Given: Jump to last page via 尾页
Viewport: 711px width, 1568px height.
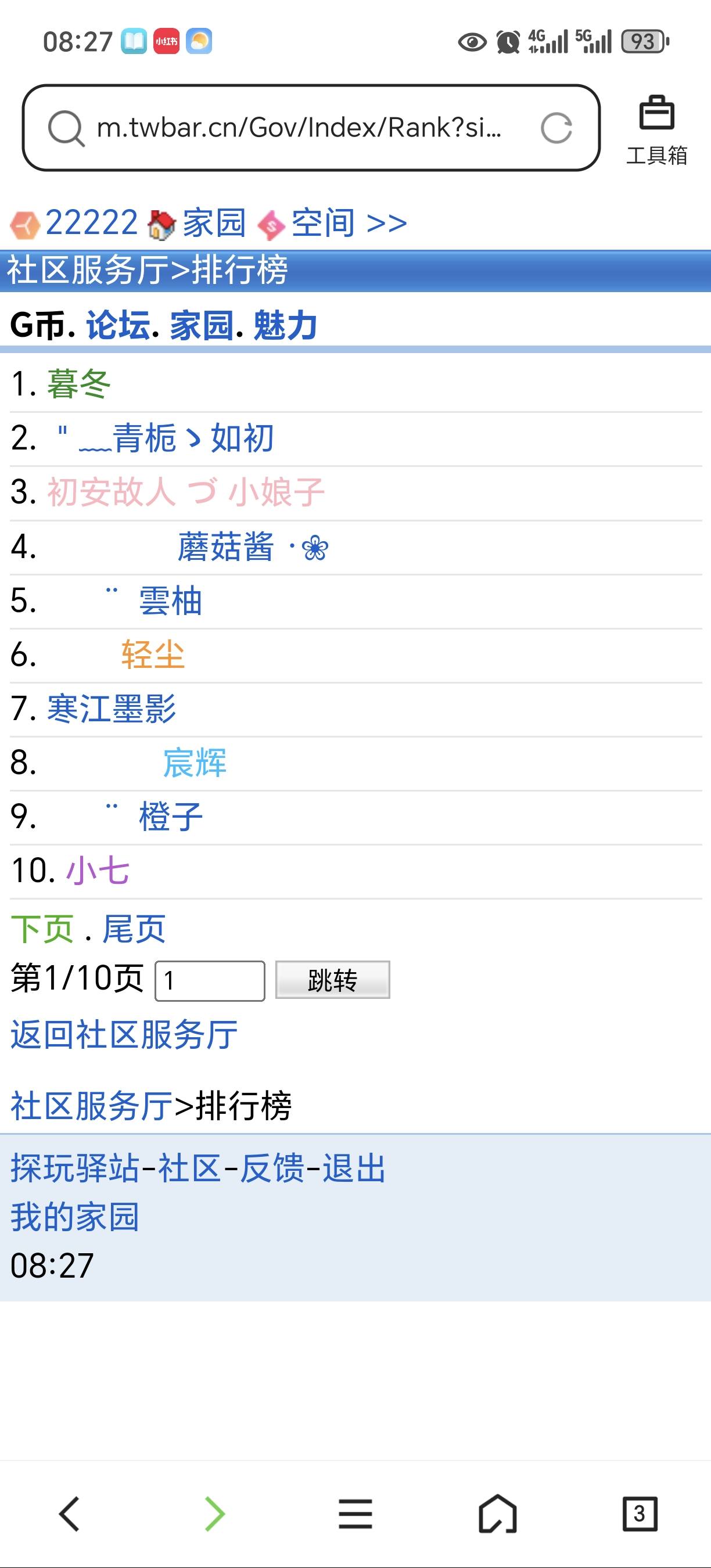Looking at the screenshot, I should [x=134, y=929].
